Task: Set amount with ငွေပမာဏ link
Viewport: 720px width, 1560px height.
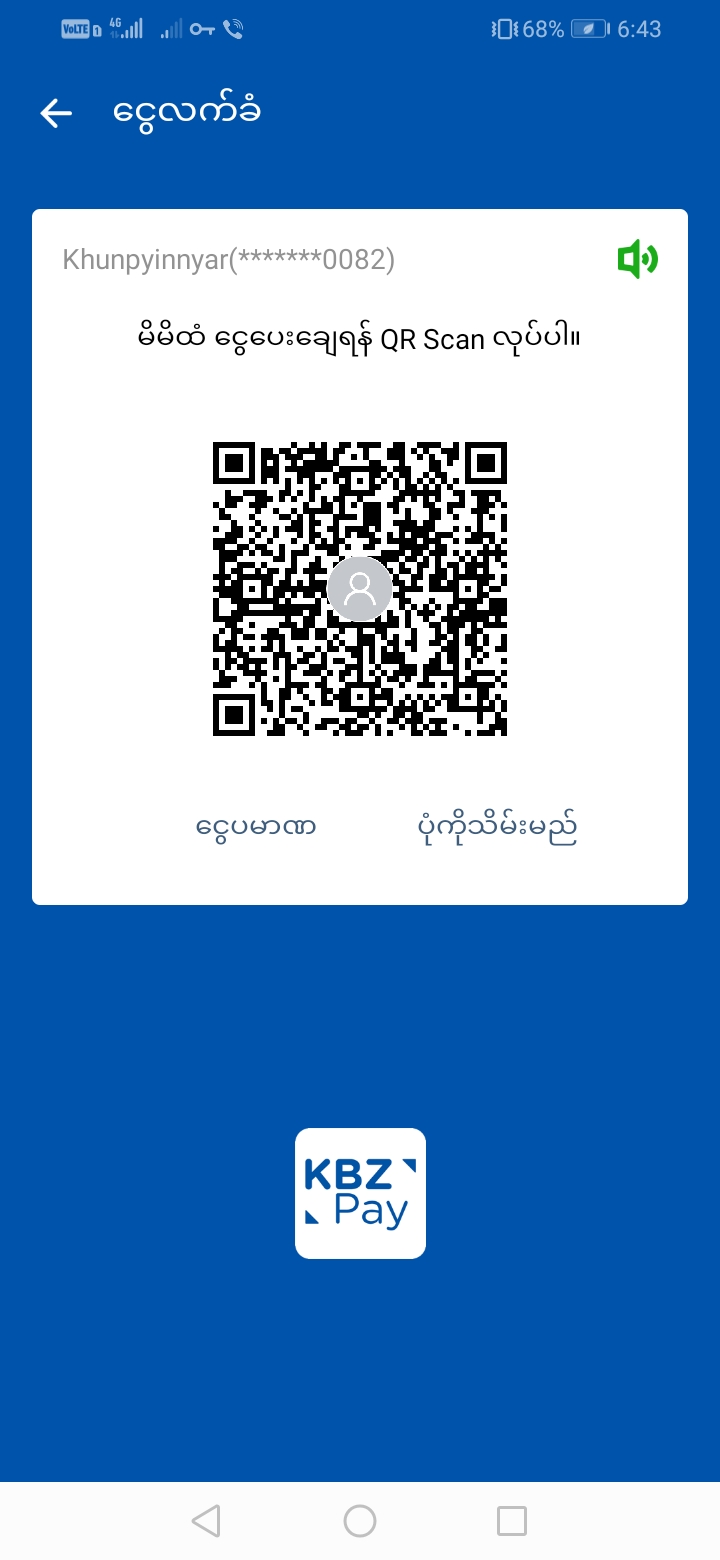Action: [257, 827]
